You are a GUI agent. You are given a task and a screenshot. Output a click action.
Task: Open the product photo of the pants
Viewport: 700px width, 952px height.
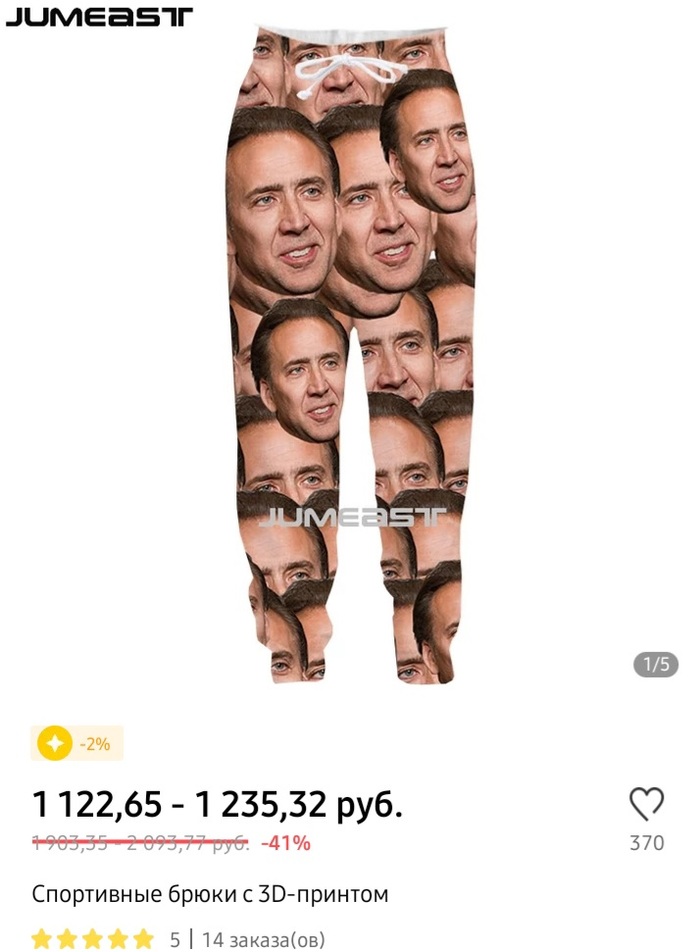[350, 360]
